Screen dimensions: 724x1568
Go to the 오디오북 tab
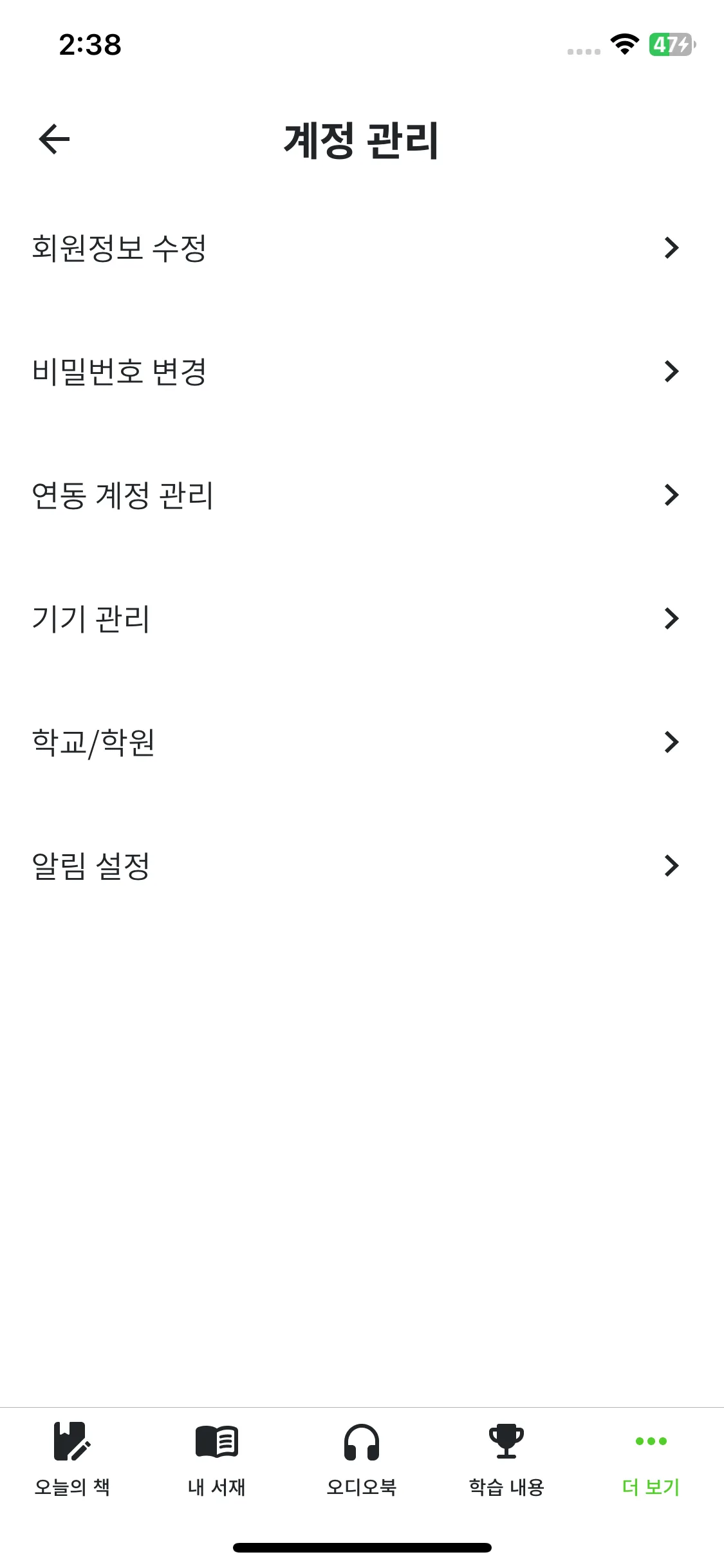(x=362, y=1460)
